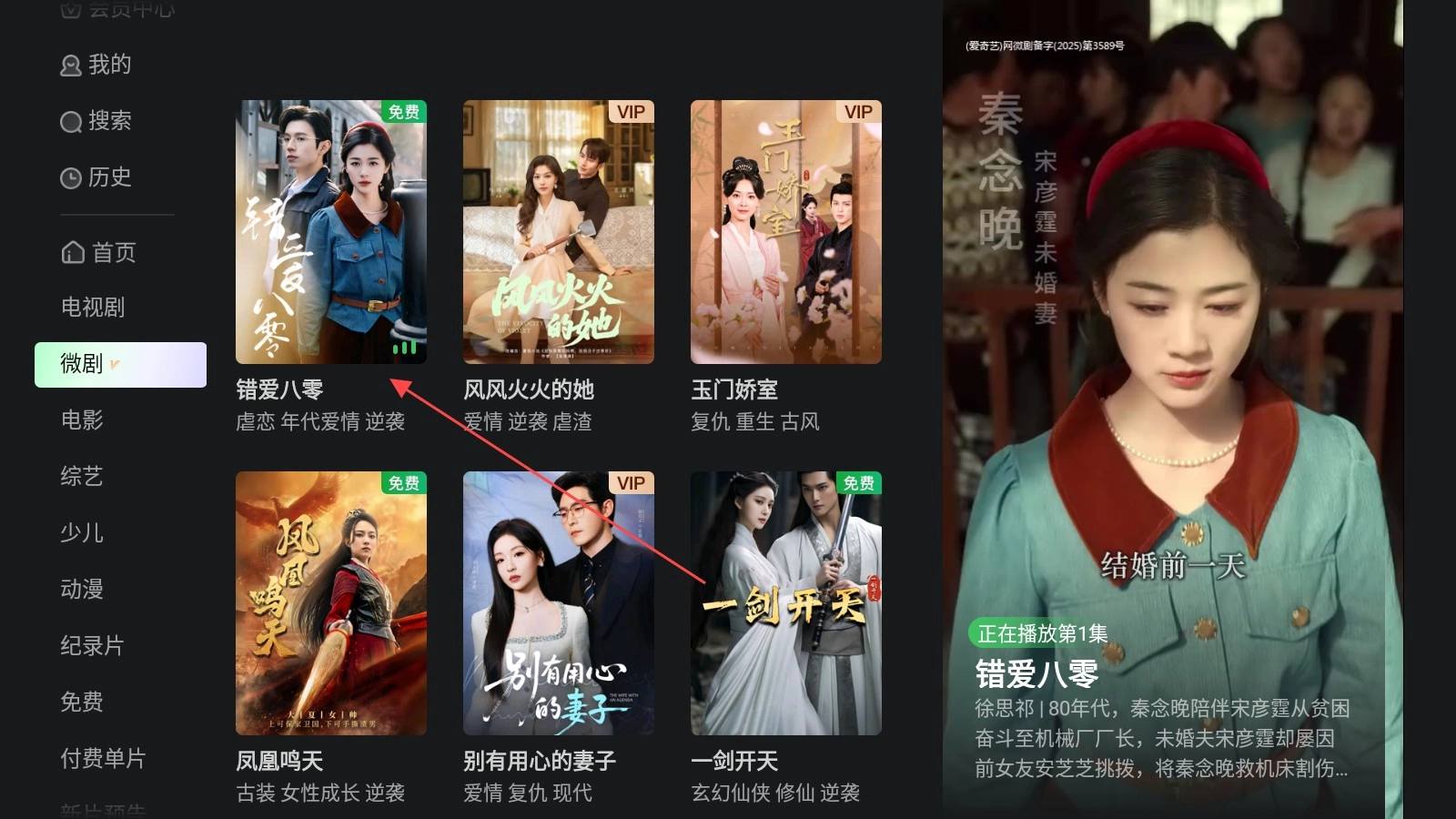Open 搜索 search in sidebar

pyautogui.click(x=97, y=121)
